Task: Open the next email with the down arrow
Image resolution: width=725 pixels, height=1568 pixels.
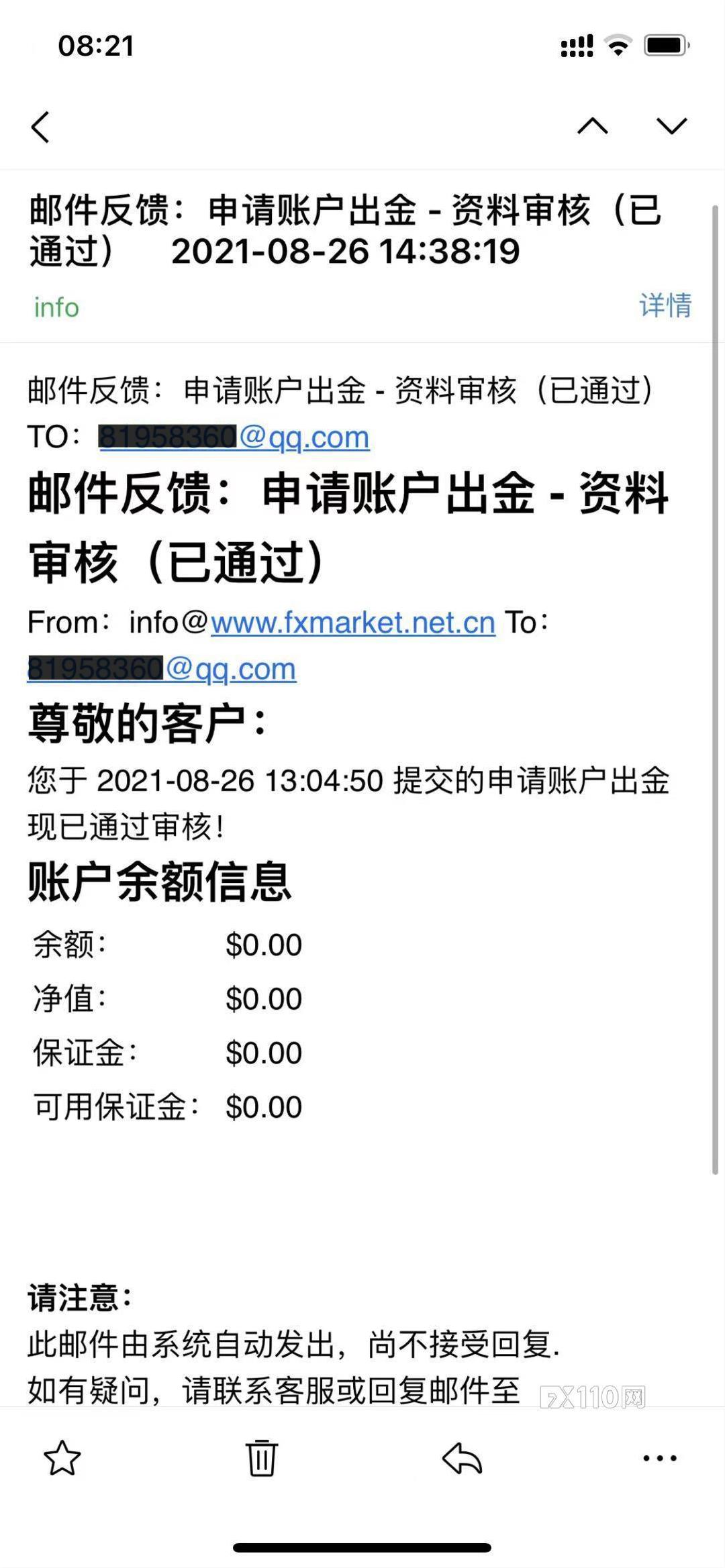Action: point(671,126)
